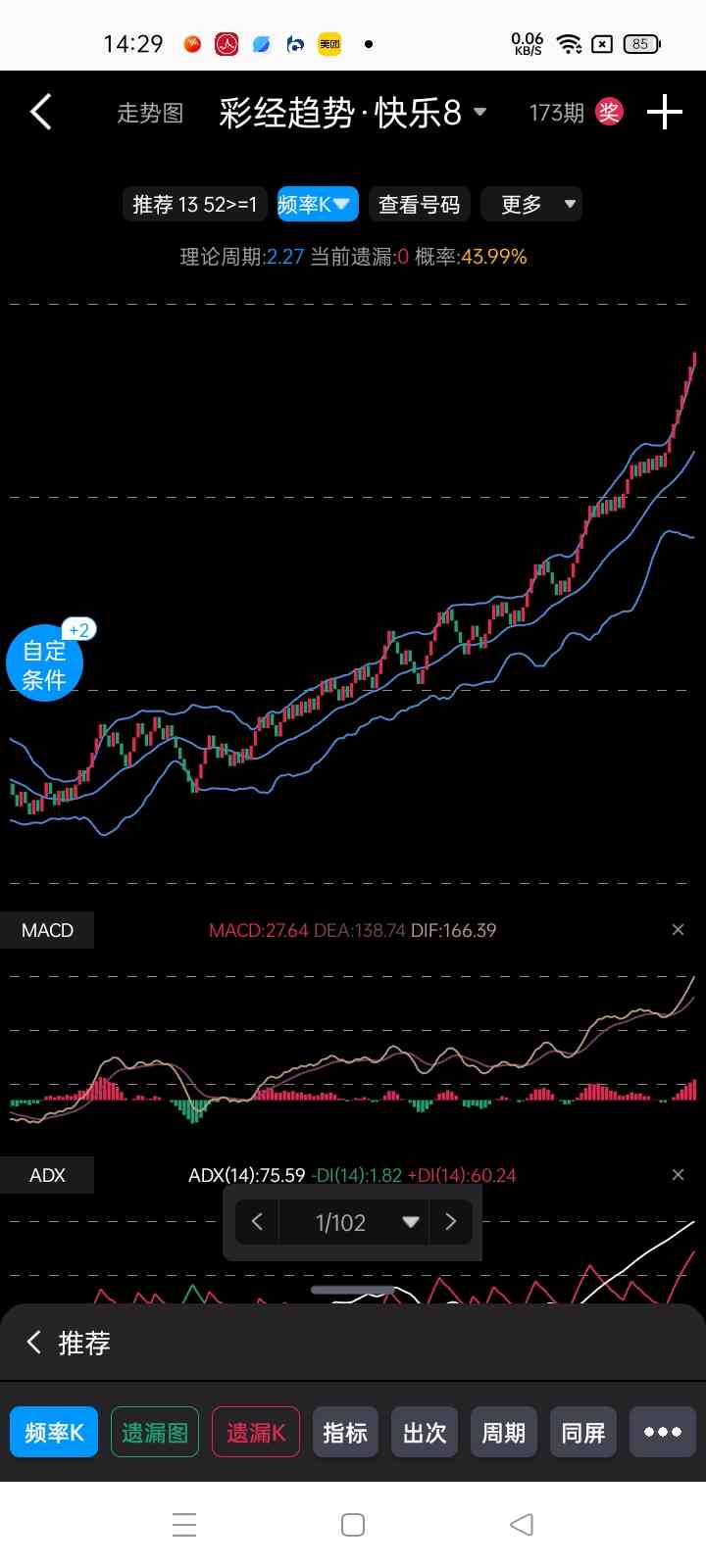
Task: Open the three-dots more options
Action: tap(663, 1433)
